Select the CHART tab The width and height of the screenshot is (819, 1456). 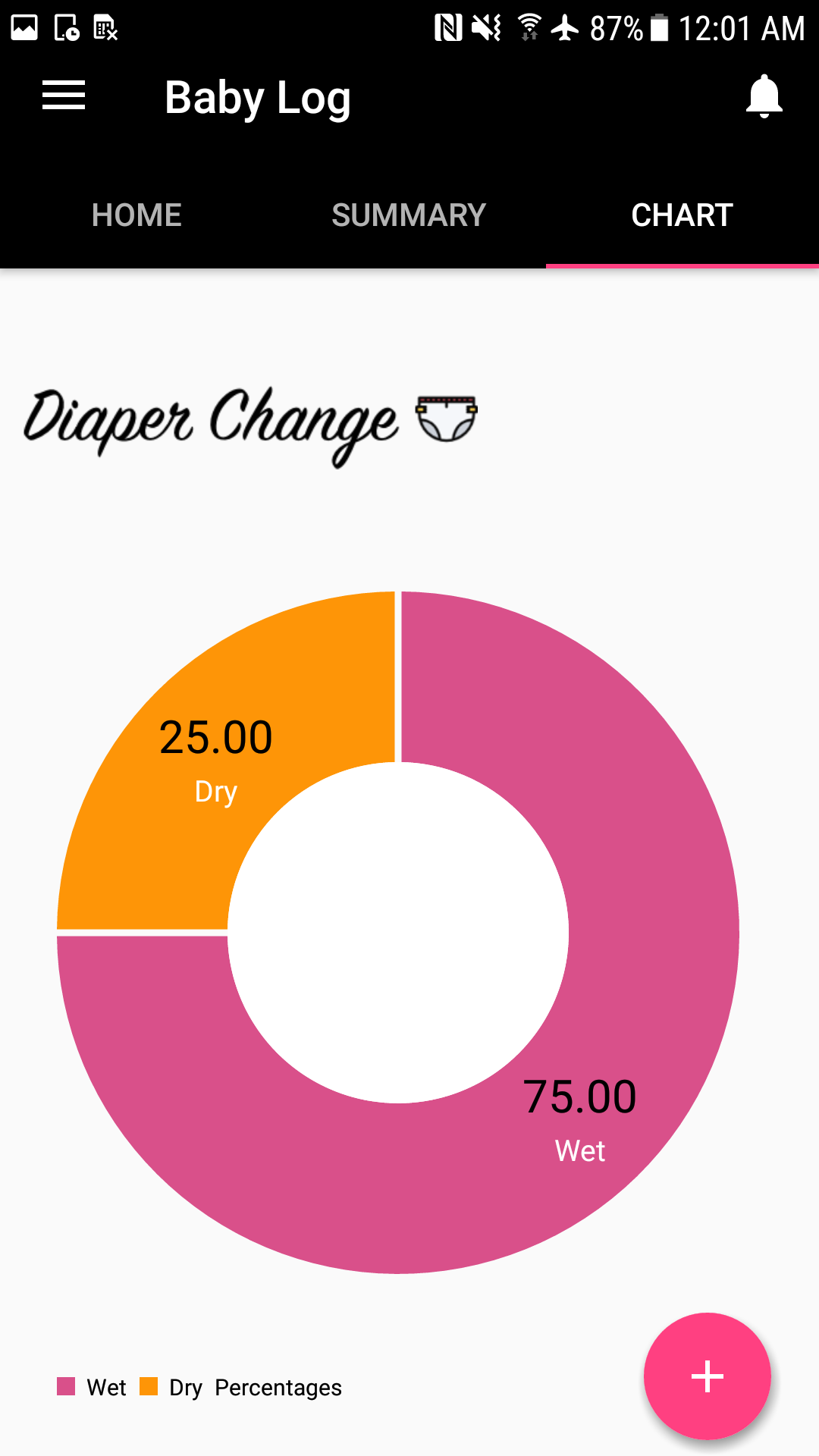pyautogui.click(x=682, y=215)
